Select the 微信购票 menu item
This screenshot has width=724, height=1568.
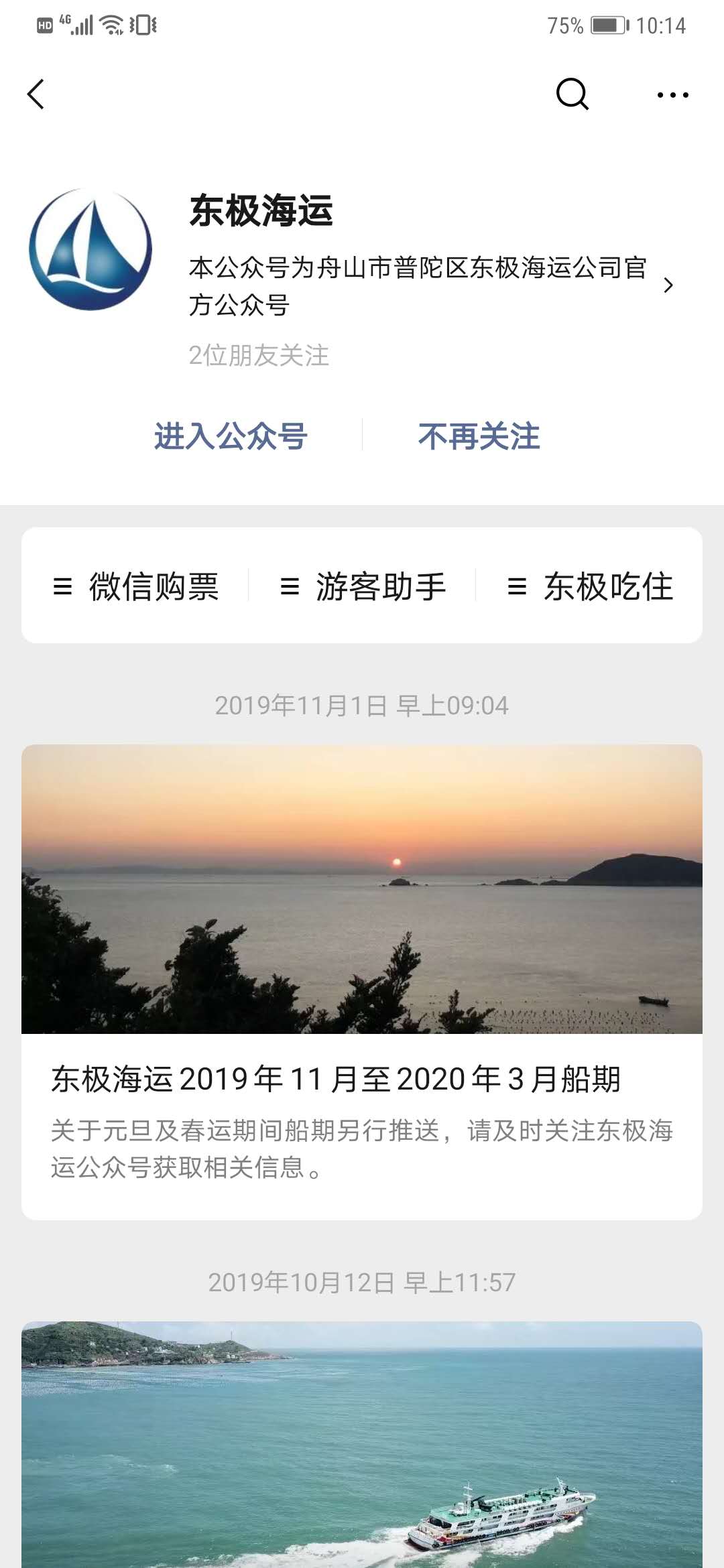pyautogui.click(x=154, y=586)
